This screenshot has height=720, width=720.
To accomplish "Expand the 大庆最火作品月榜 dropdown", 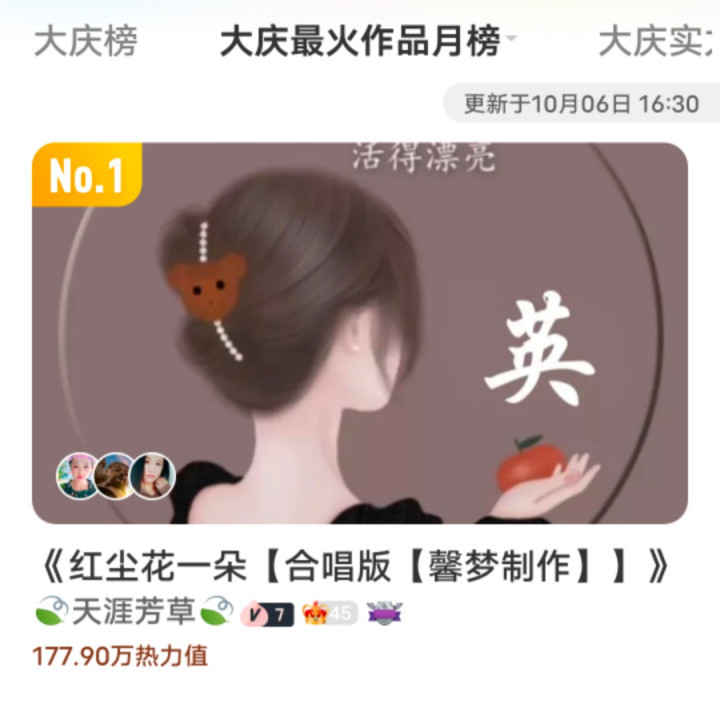I will click(x=369, y=41).
